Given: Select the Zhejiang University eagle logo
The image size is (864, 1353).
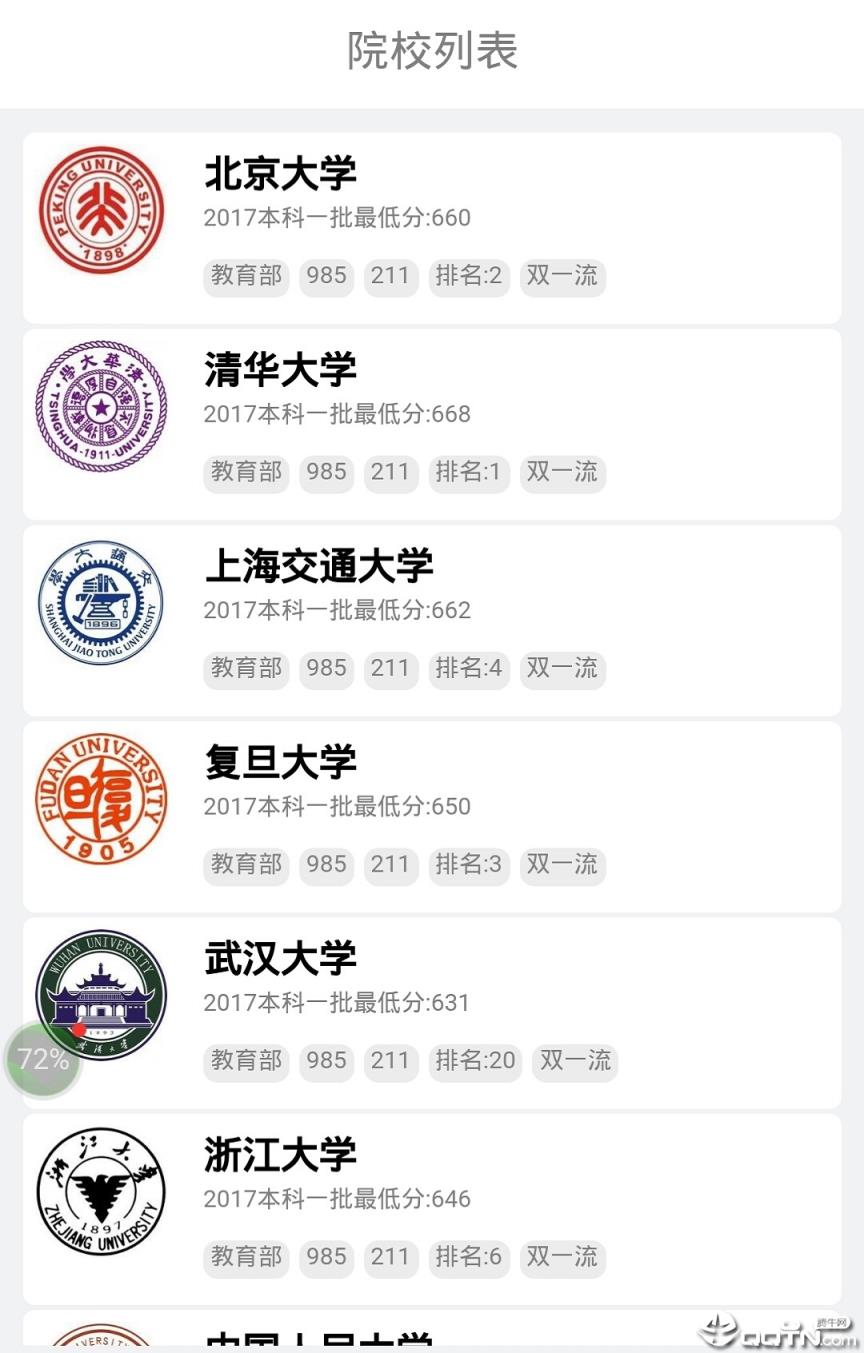Looking at the screenshot, I should tap(100, 1191).
